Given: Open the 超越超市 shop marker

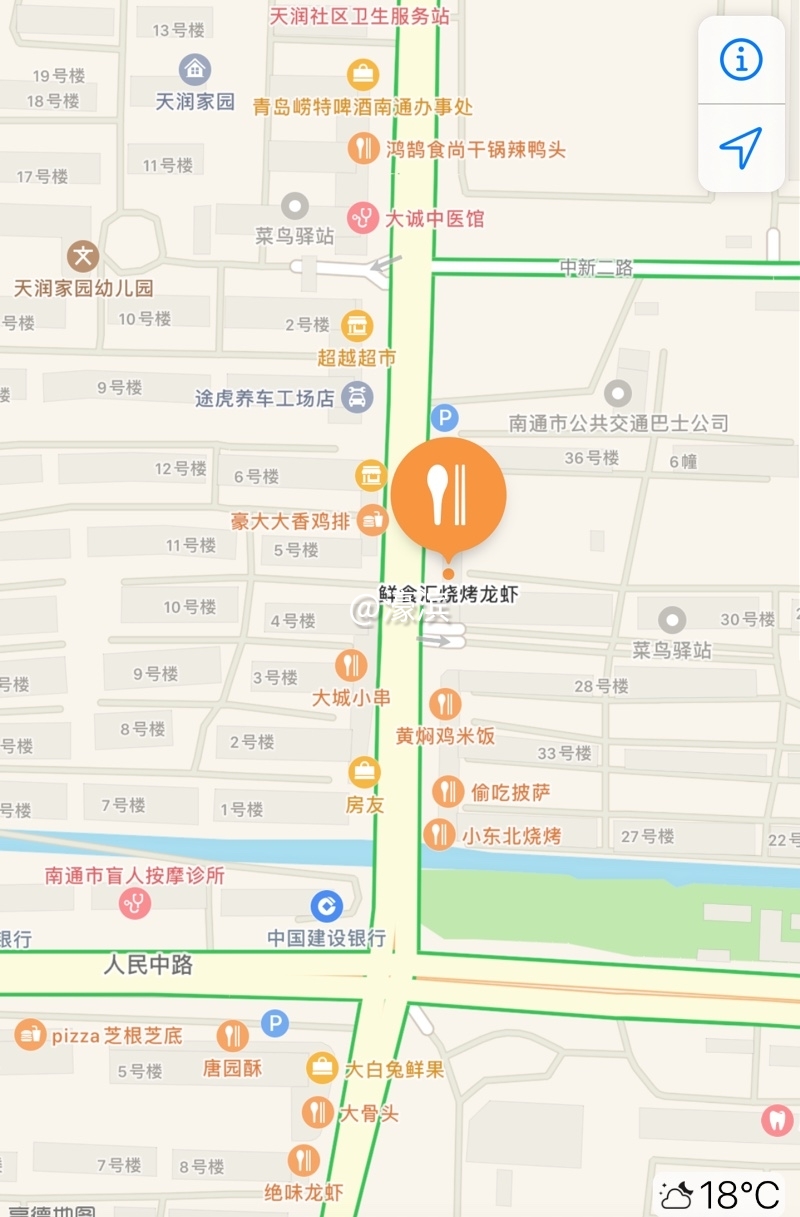Looking at the screenshot, I should coord(357,325).
